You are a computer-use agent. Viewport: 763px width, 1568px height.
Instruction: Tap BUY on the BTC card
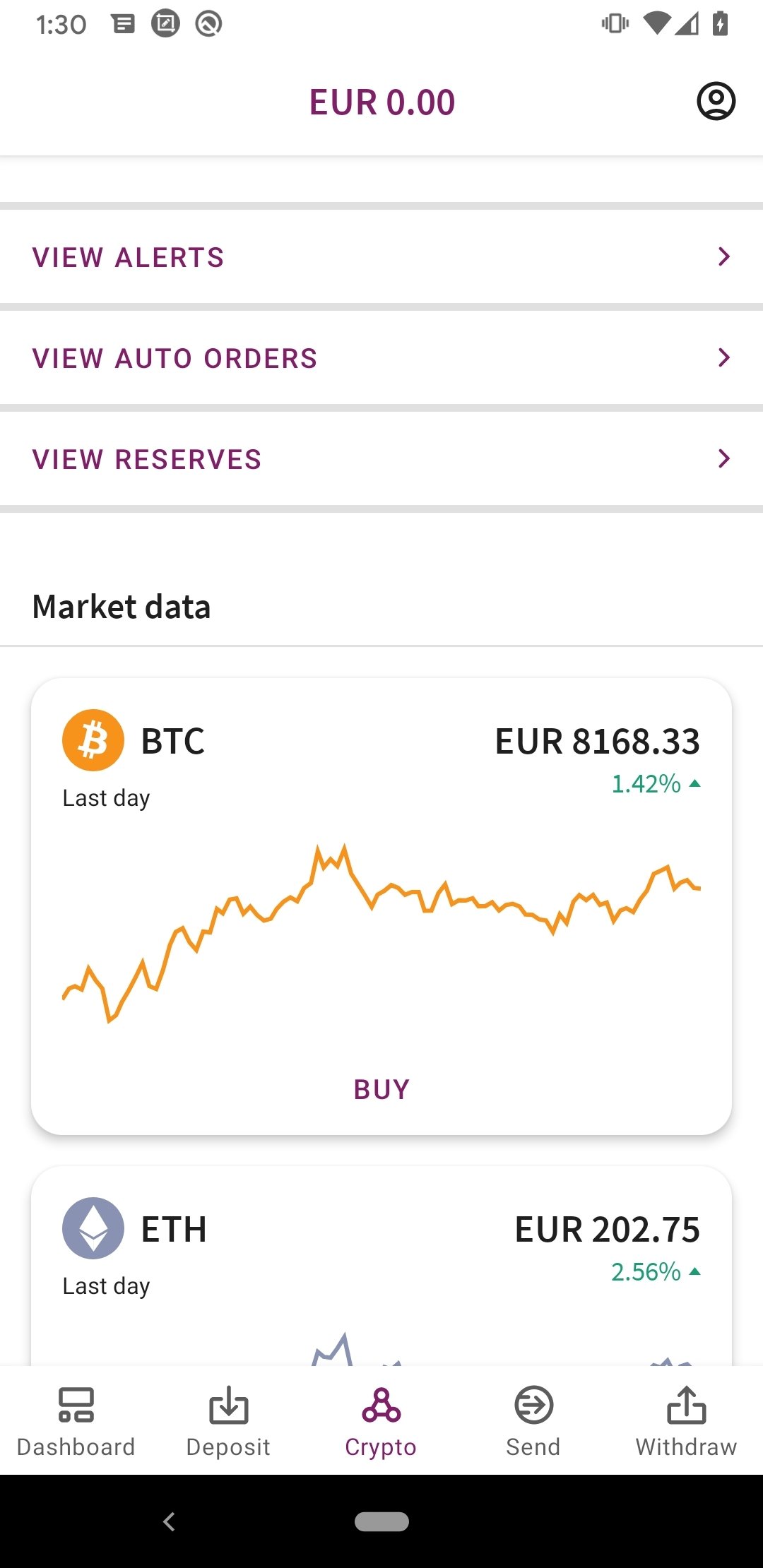(381, 1089)
